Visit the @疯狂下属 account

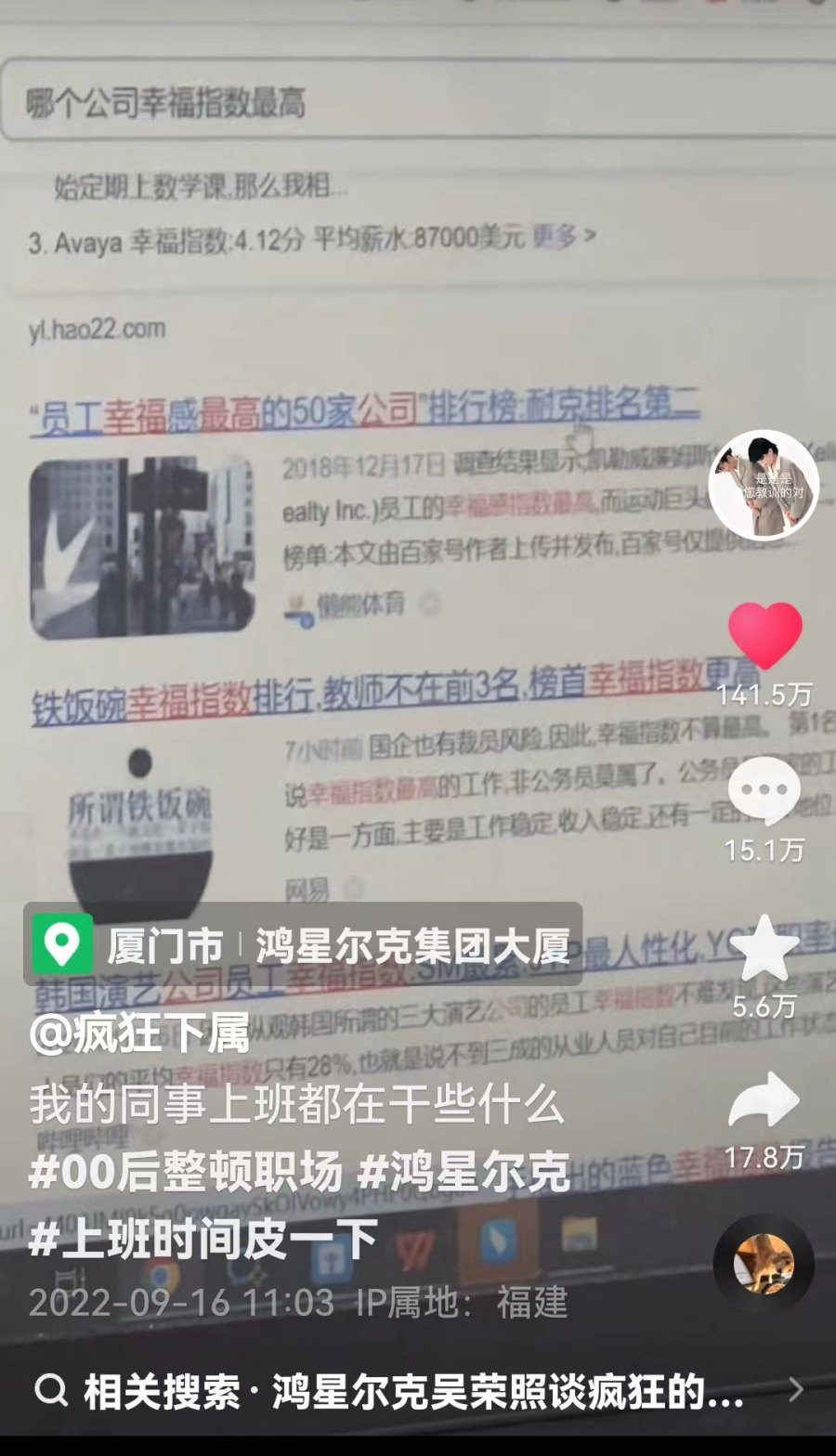click(x=139, y=1033)
